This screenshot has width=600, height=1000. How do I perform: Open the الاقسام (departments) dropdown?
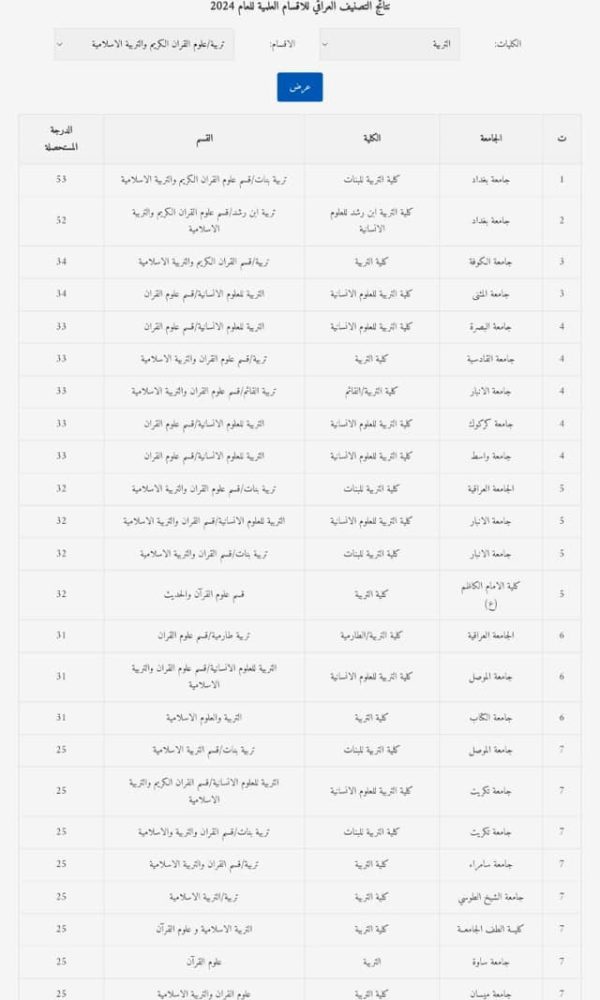(x=144, y=44)
